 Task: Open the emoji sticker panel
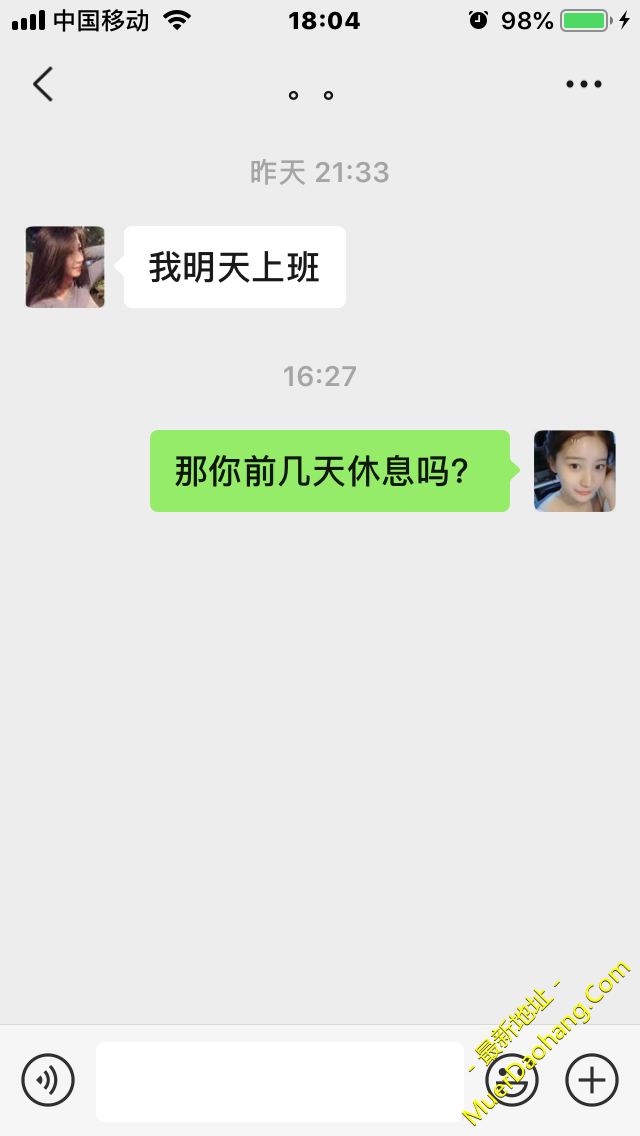pos(511,1080)
